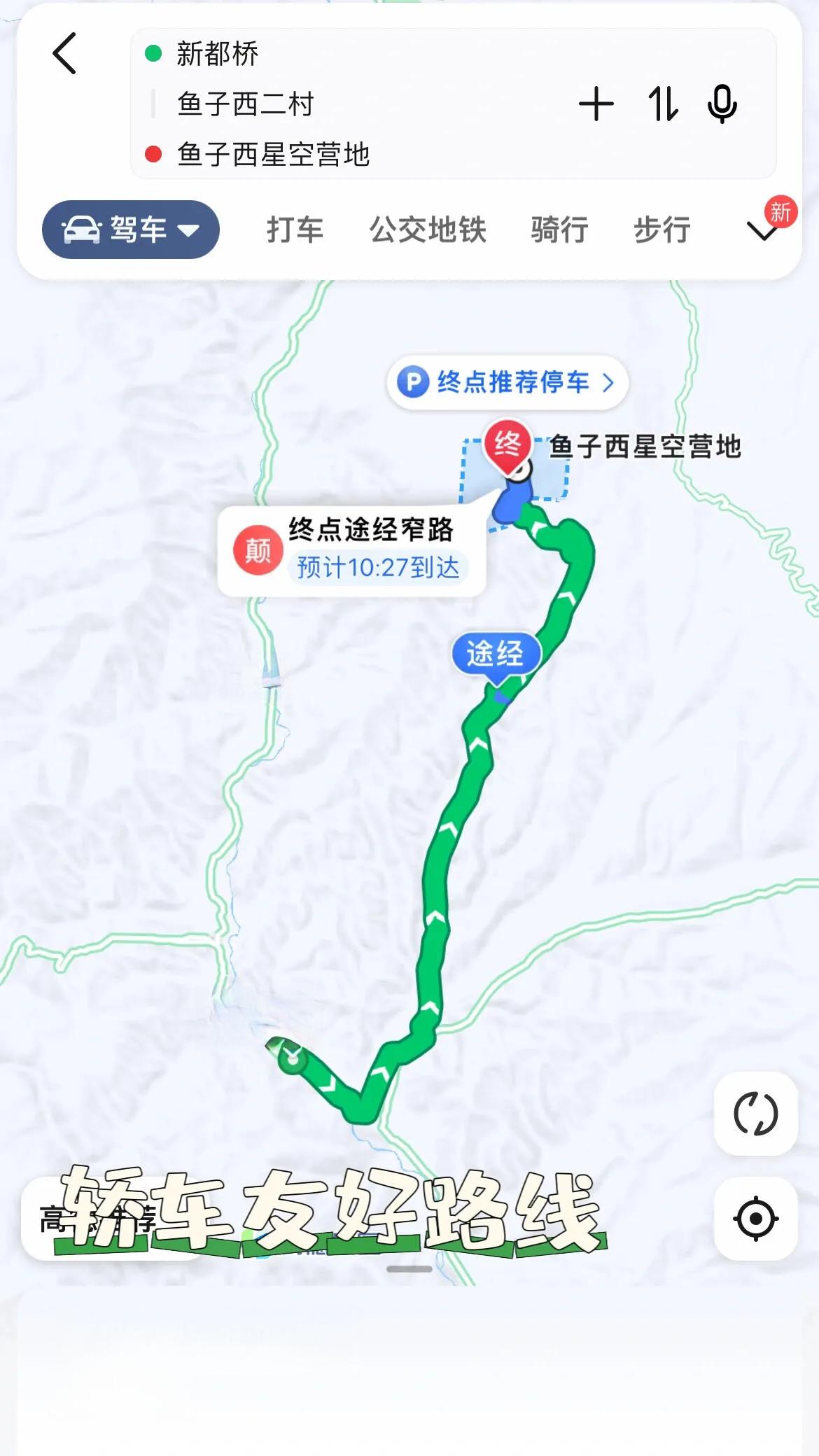Tap the 途经 waypoint marker on map

(x=495, y=654)
